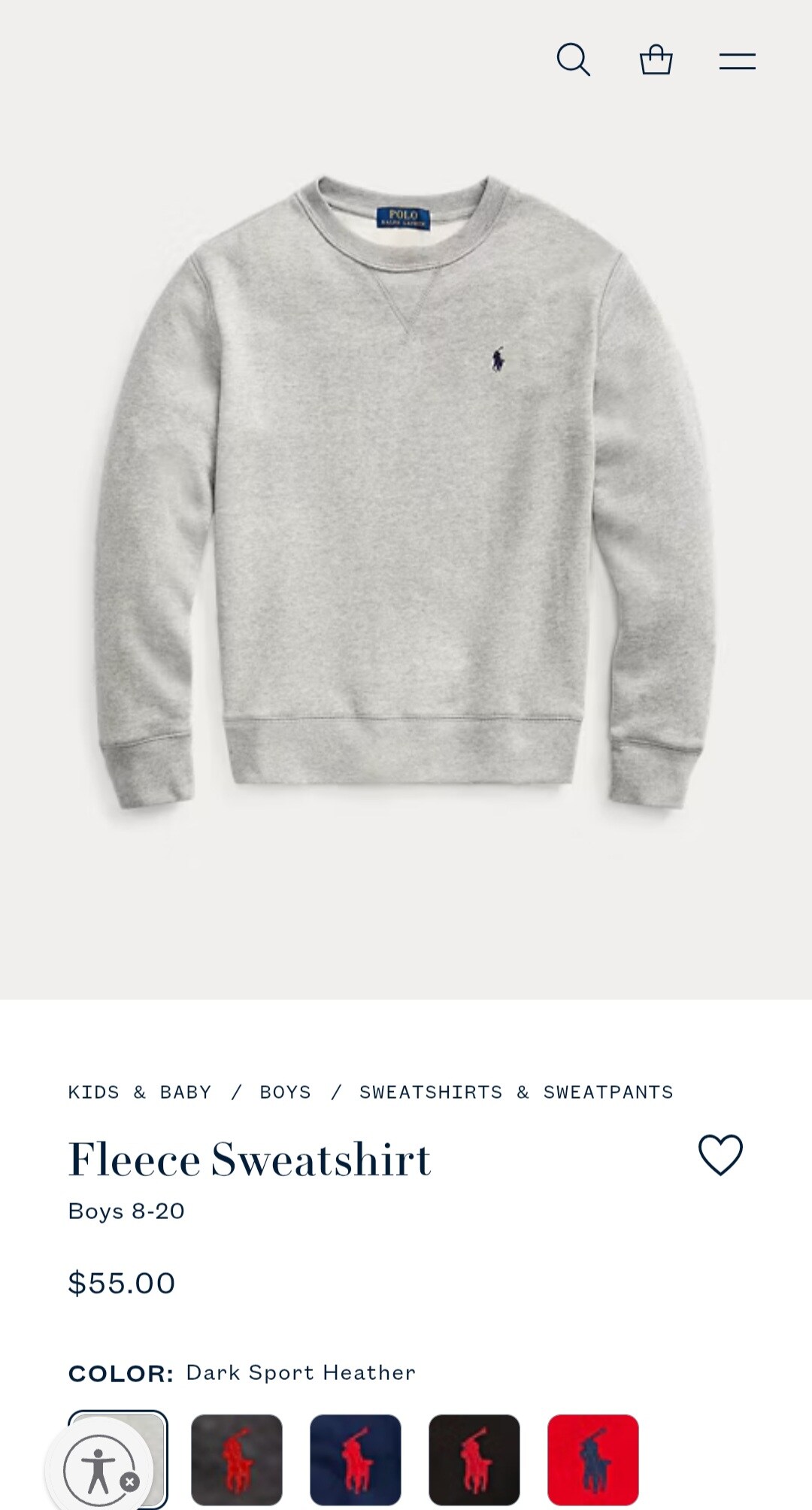
Task: Open the shopping bag
Action: click(x=656, y=60)
